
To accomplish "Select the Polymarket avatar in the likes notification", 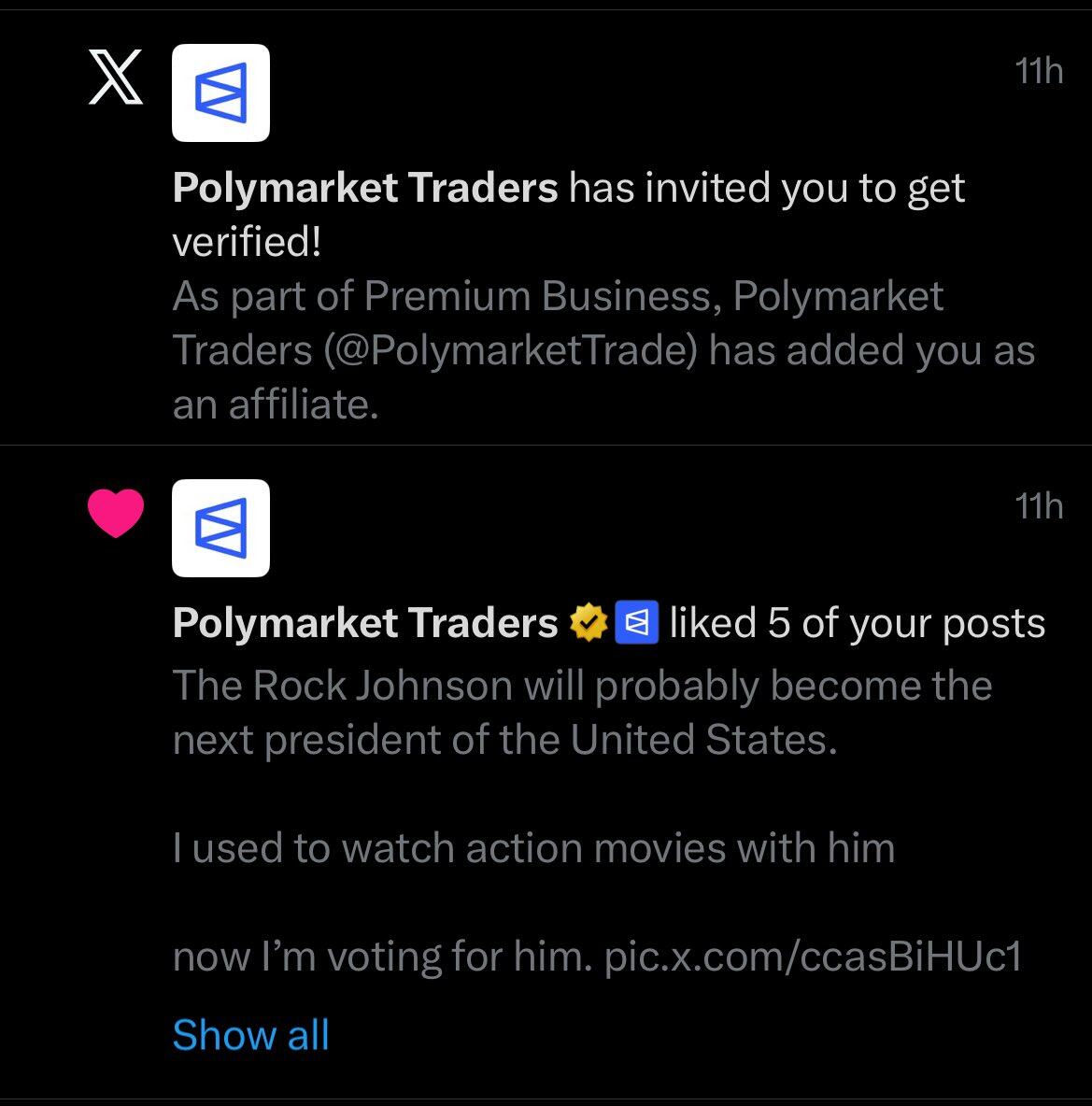I will (x=220, y=528).
